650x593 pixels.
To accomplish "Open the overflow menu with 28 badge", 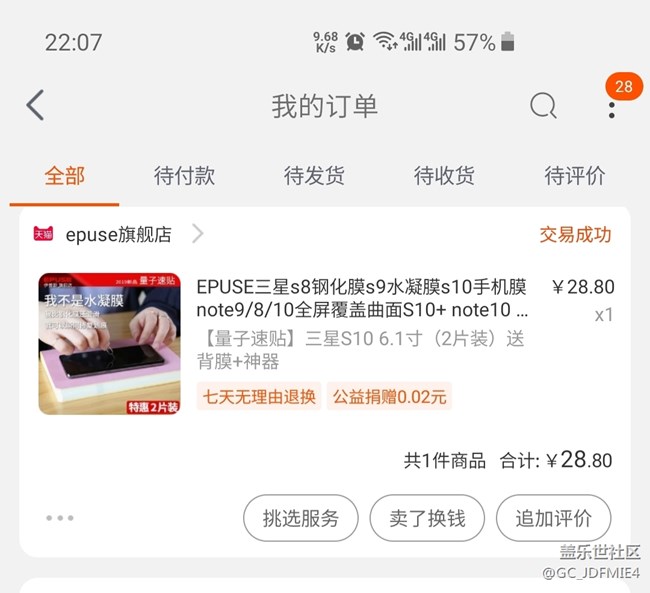I will (x=612, y=106).
